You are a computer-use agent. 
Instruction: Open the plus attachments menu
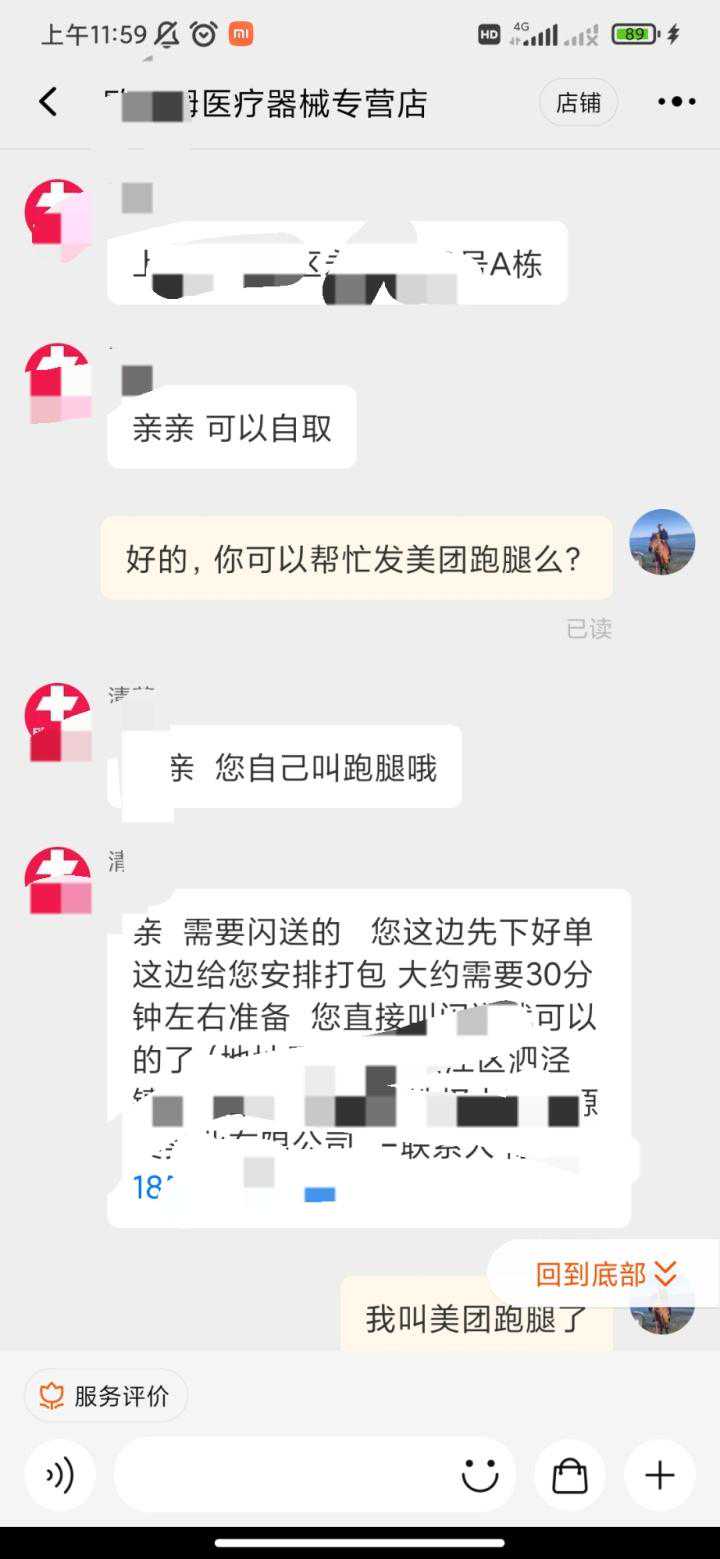660,1475
